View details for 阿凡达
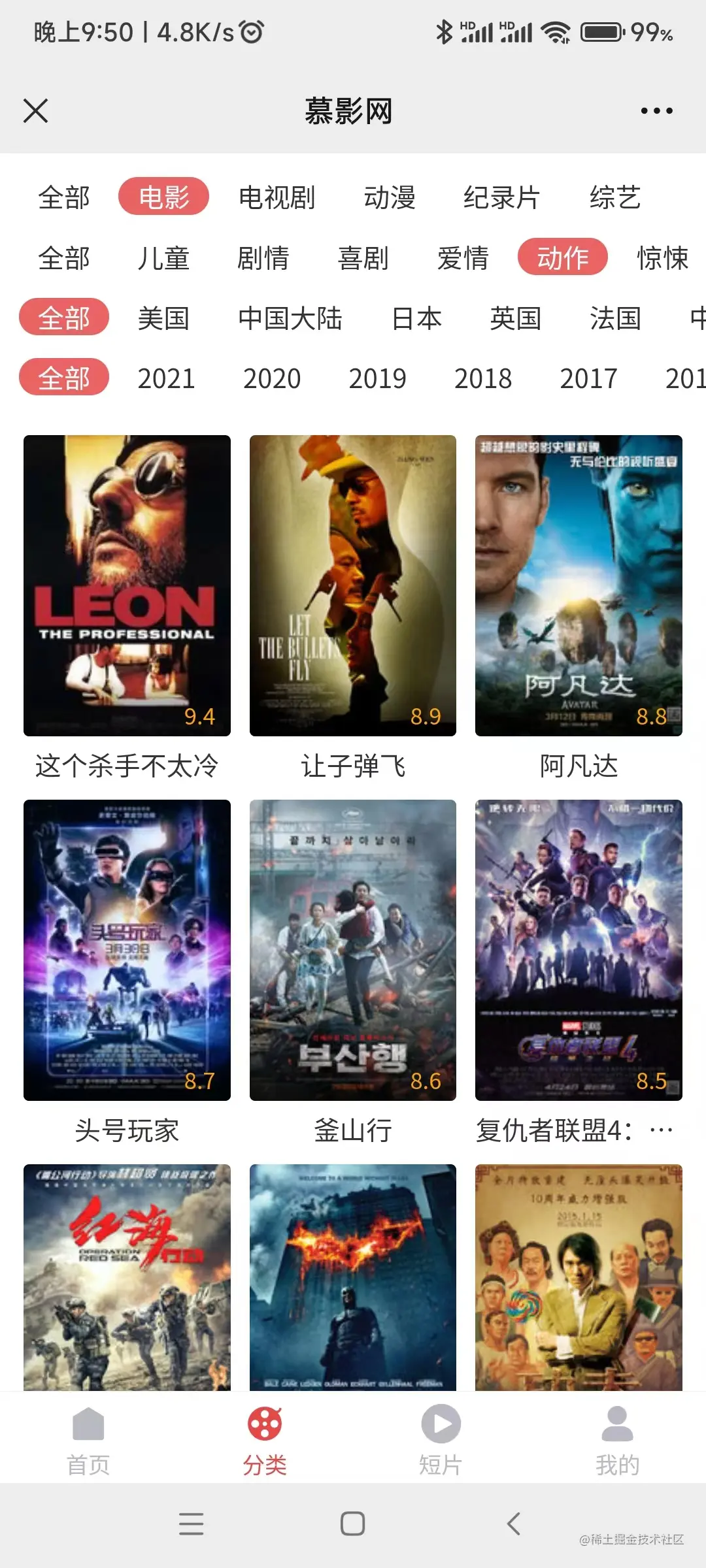The width and height of the screenshot is (706, 1568). pos(579,585)
